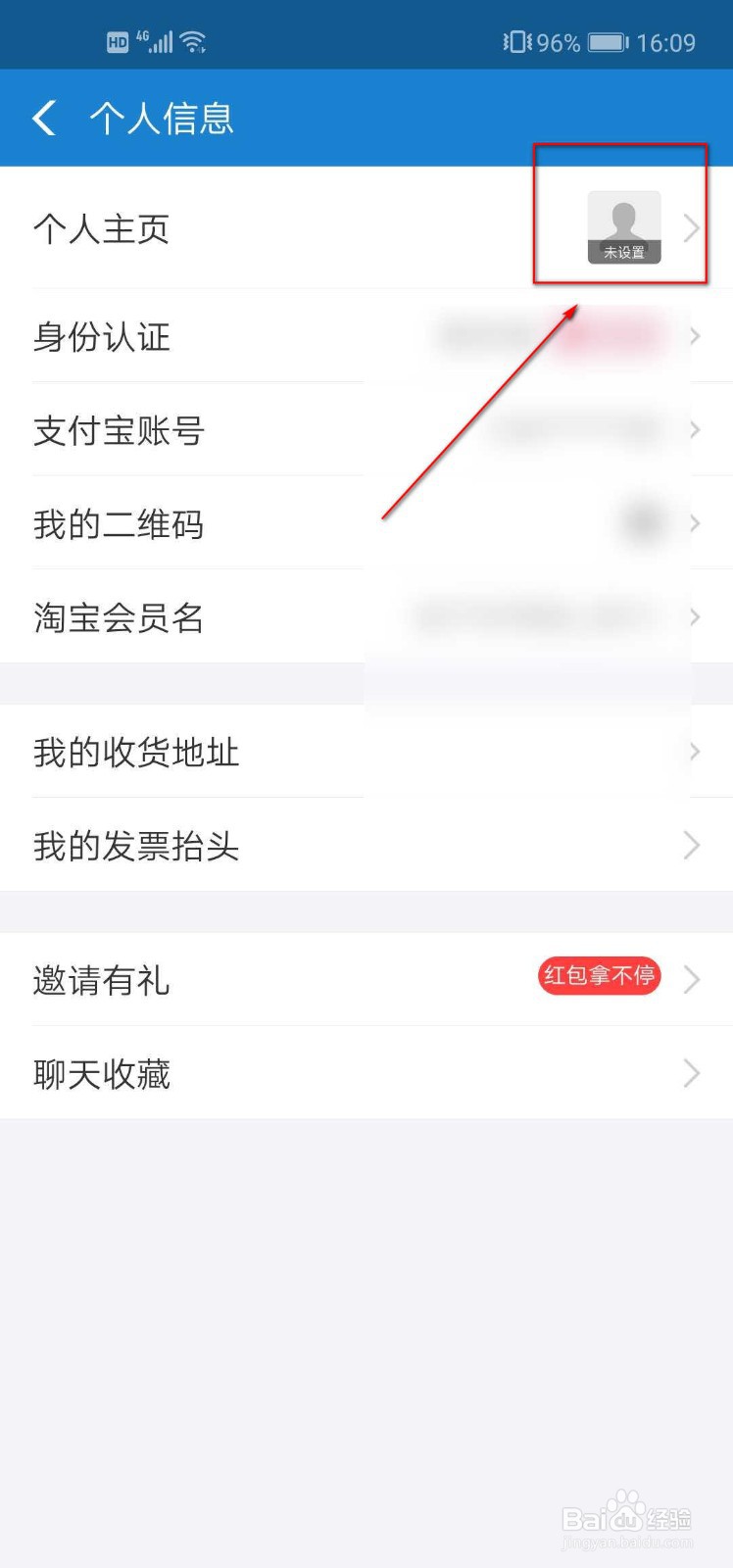Tap the 个人信息 title text

point(161,118)
